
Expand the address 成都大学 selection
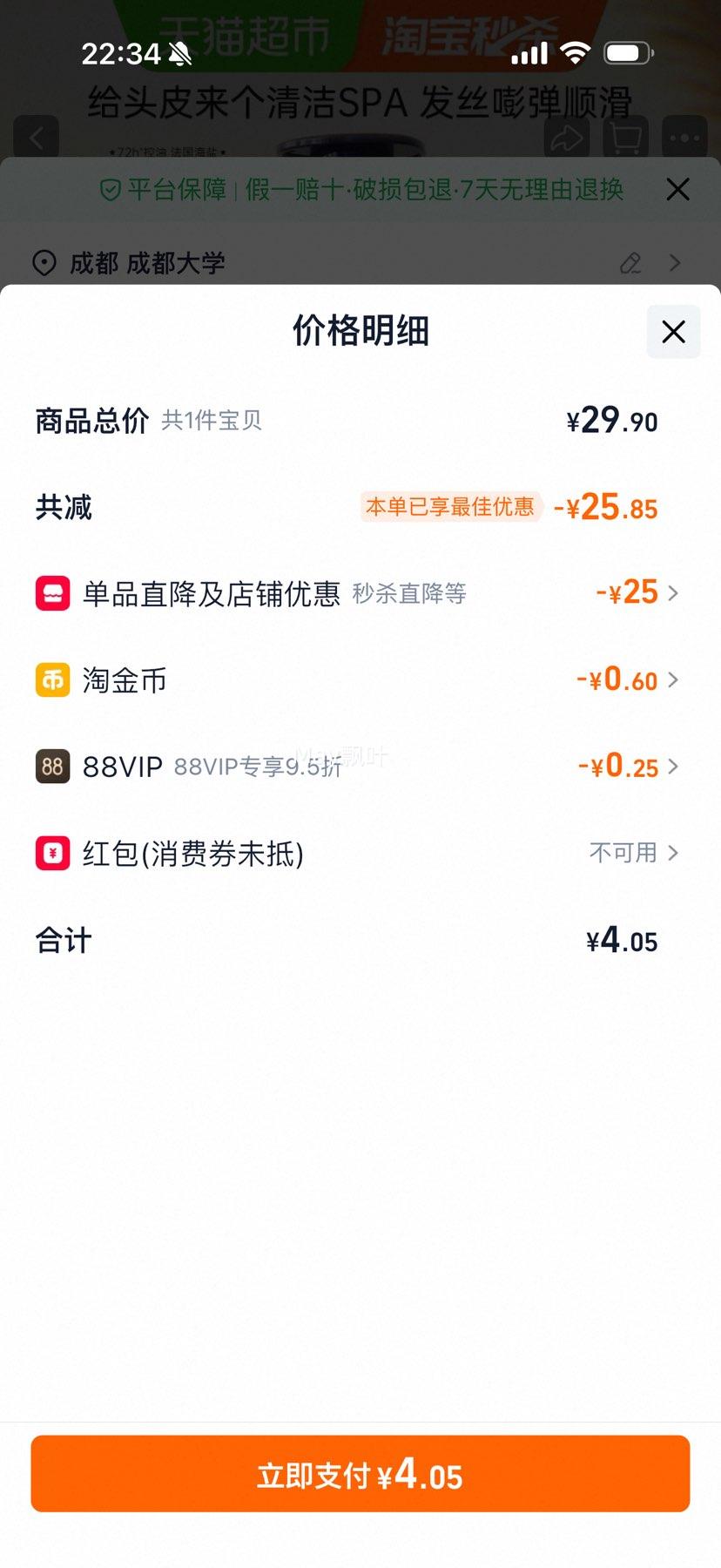pos(675,262)
